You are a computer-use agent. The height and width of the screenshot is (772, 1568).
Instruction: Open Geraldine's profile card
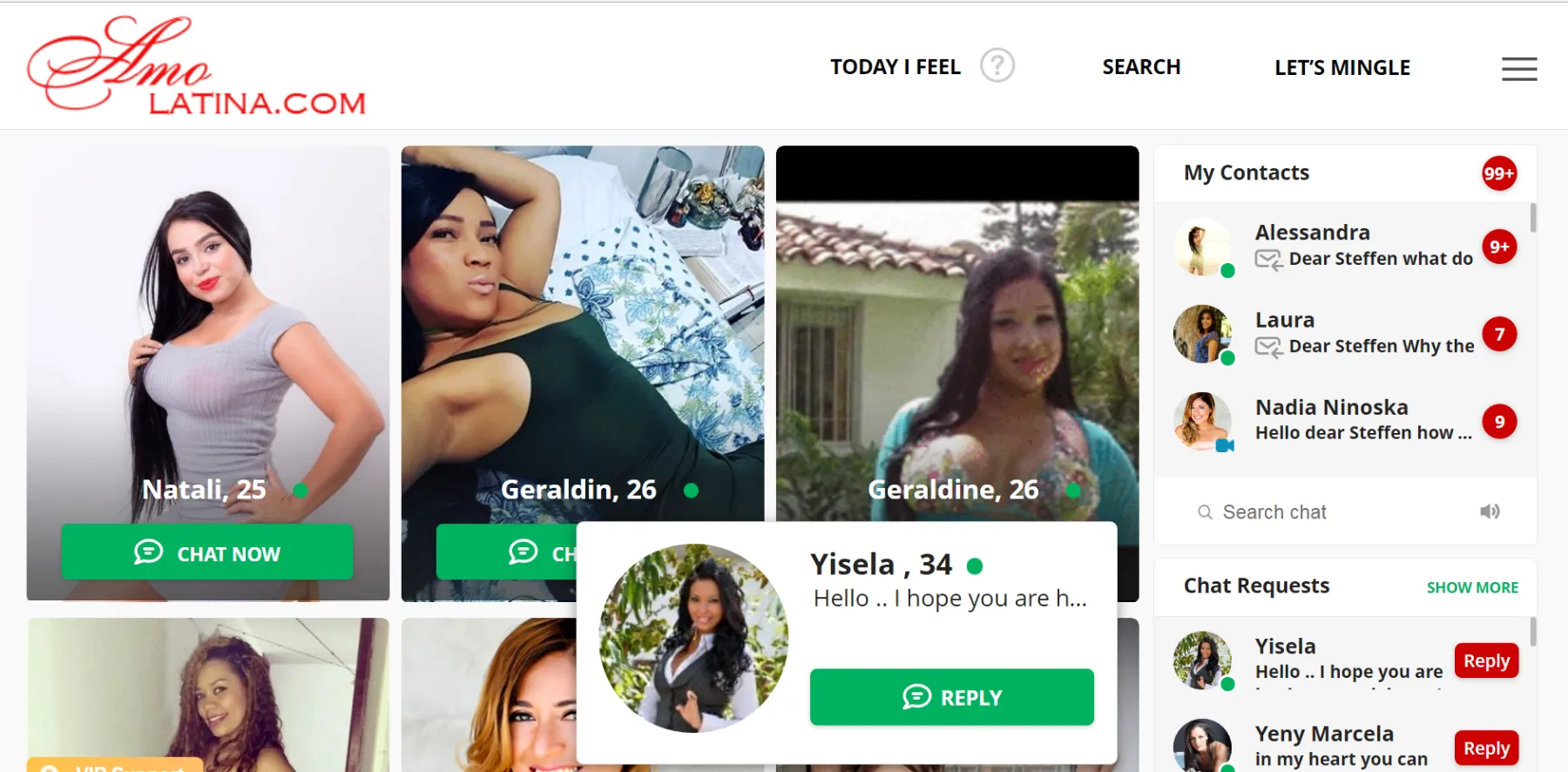956,349
